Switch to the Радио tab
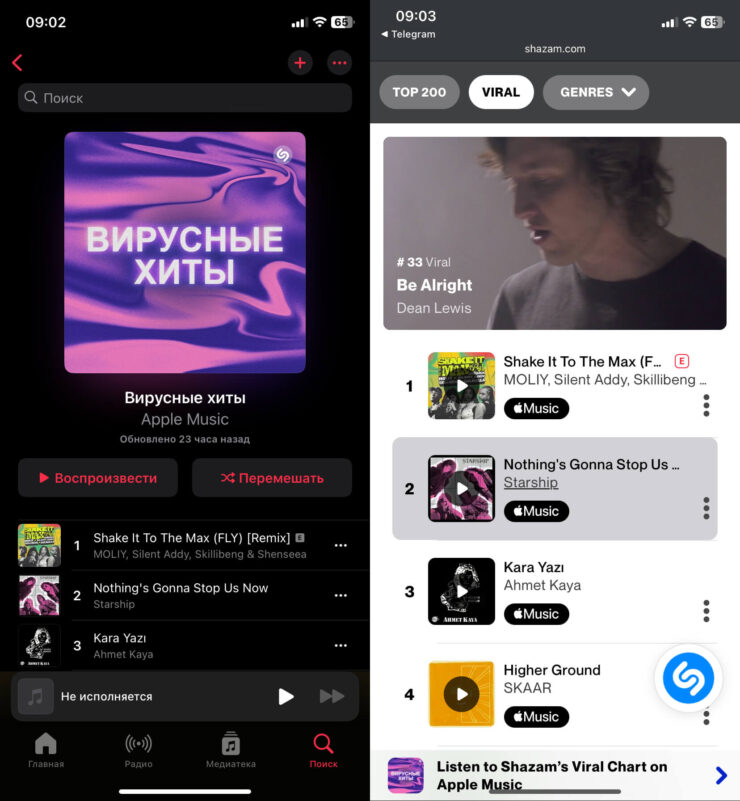This screenshot has width=740, height=801. click(x=138, y=750)
